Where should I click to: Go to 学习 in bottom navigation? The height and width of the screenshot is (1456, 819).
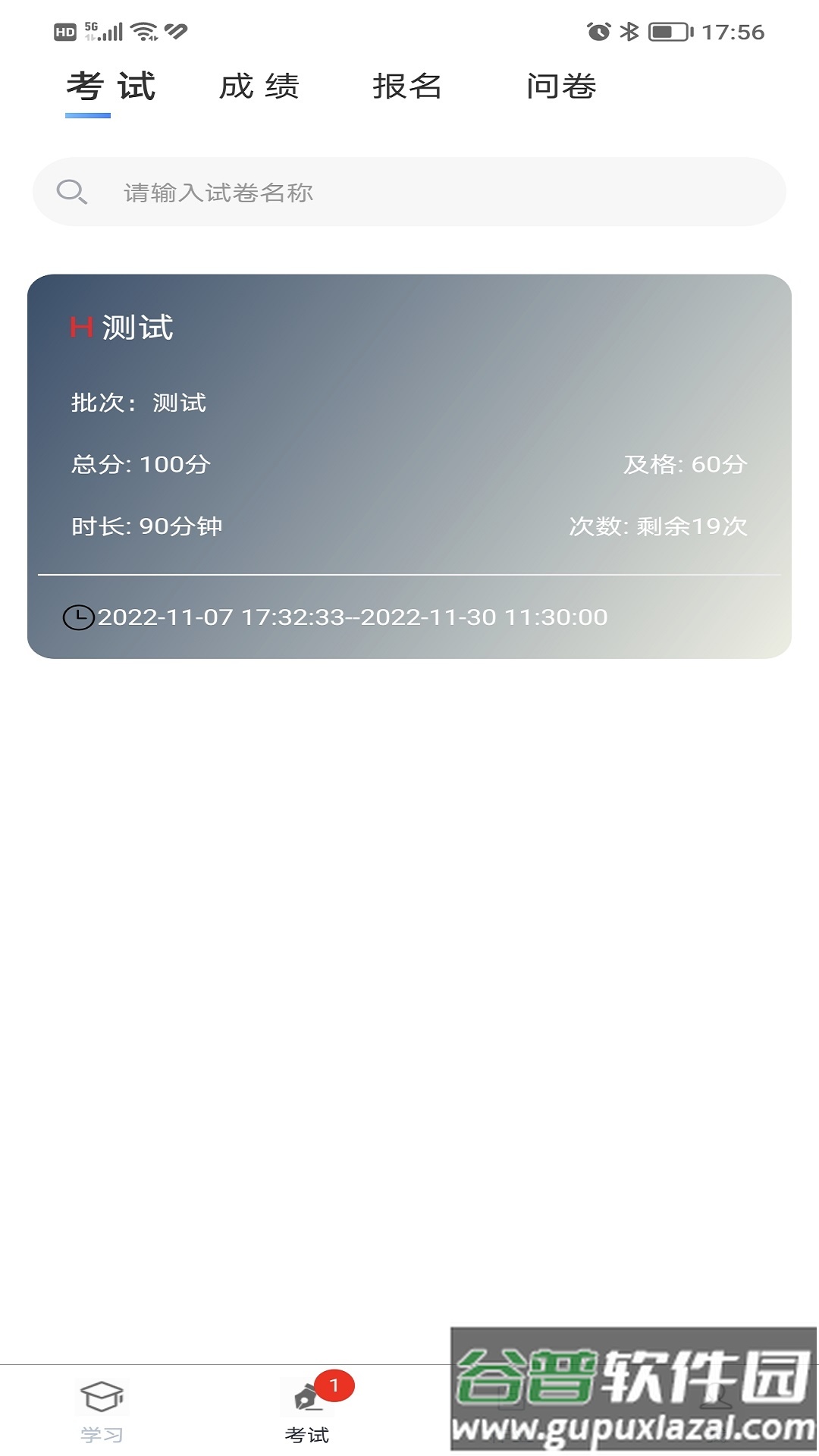[102, 1410]
